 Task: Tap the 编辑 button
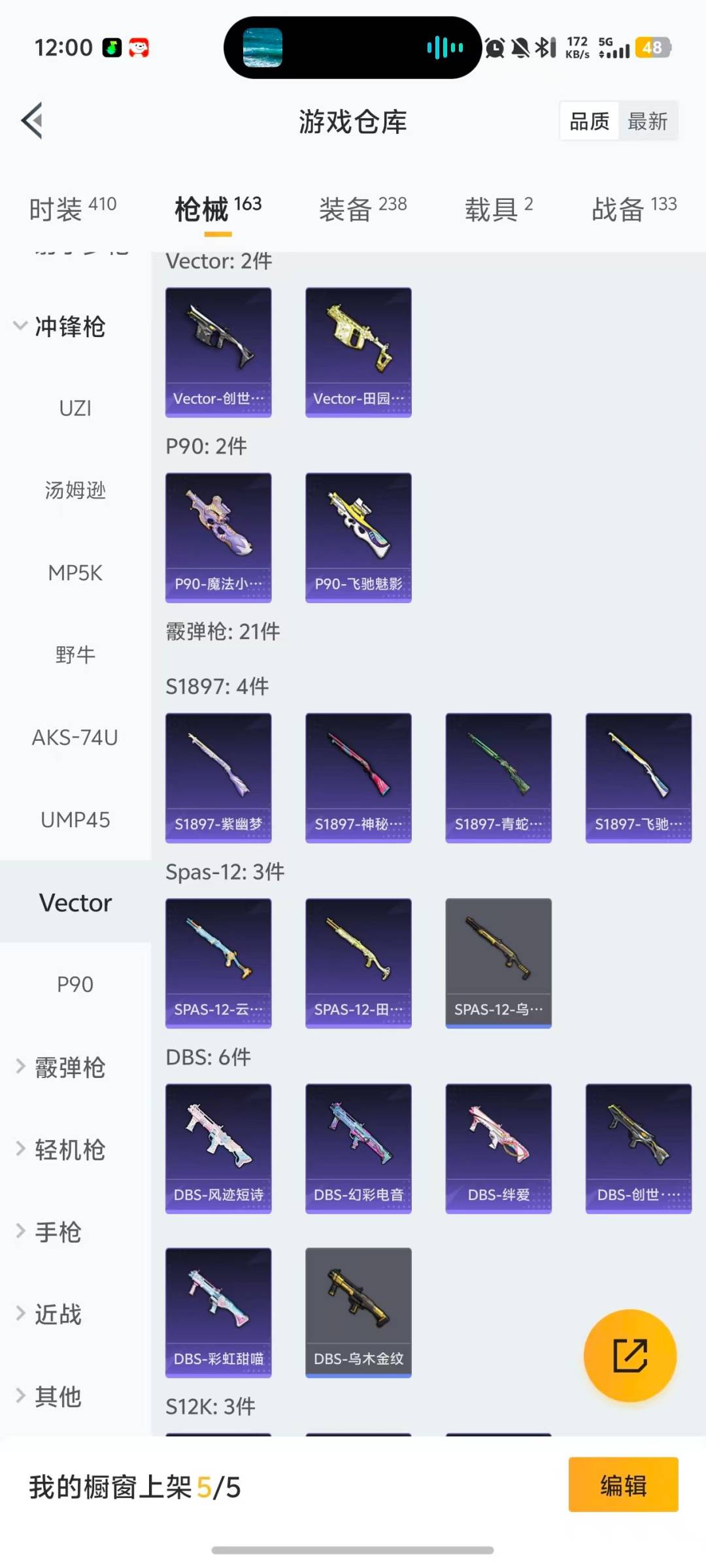(623, 1485)
